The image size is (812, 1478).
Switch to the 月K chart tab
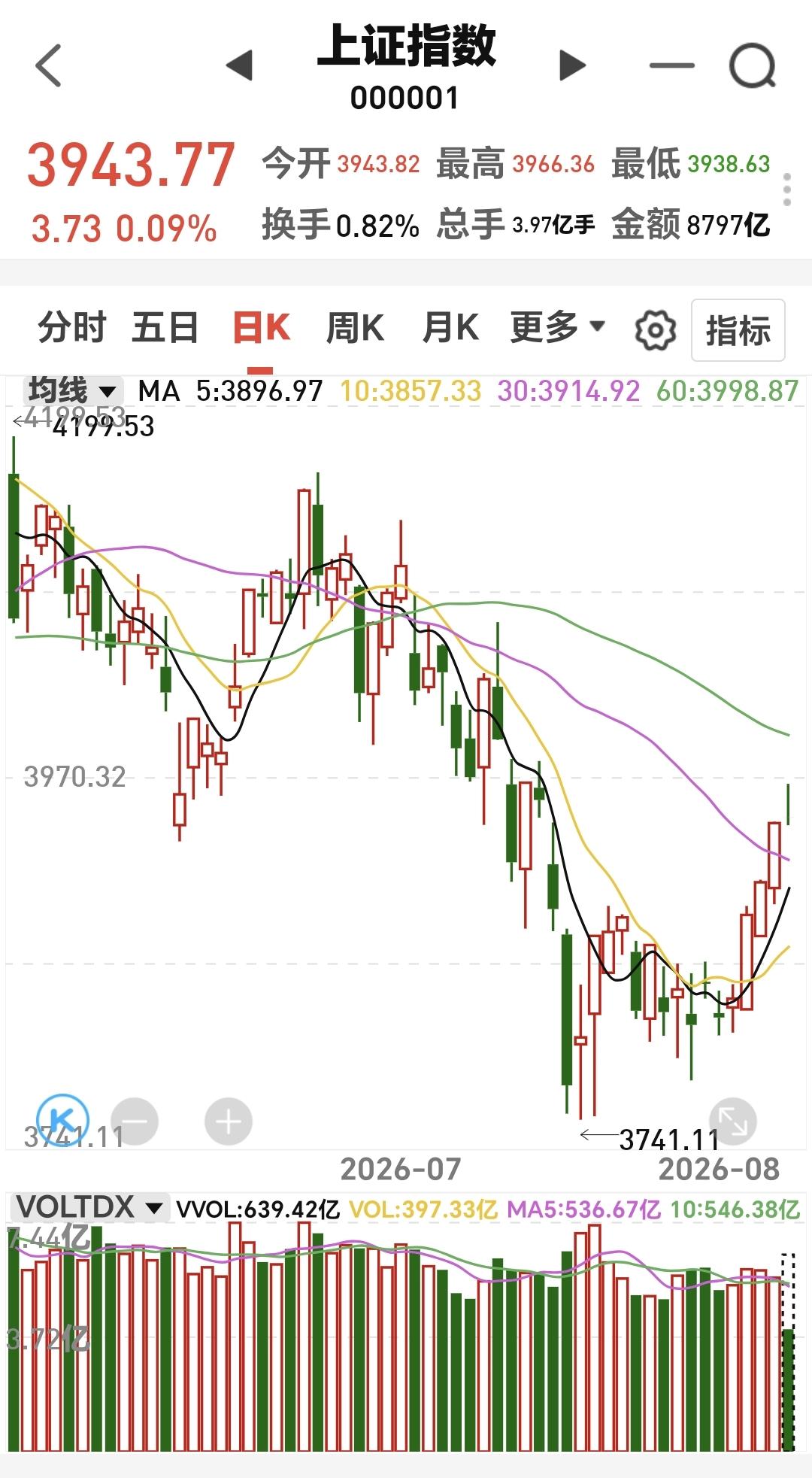click(x=450, y=329)
